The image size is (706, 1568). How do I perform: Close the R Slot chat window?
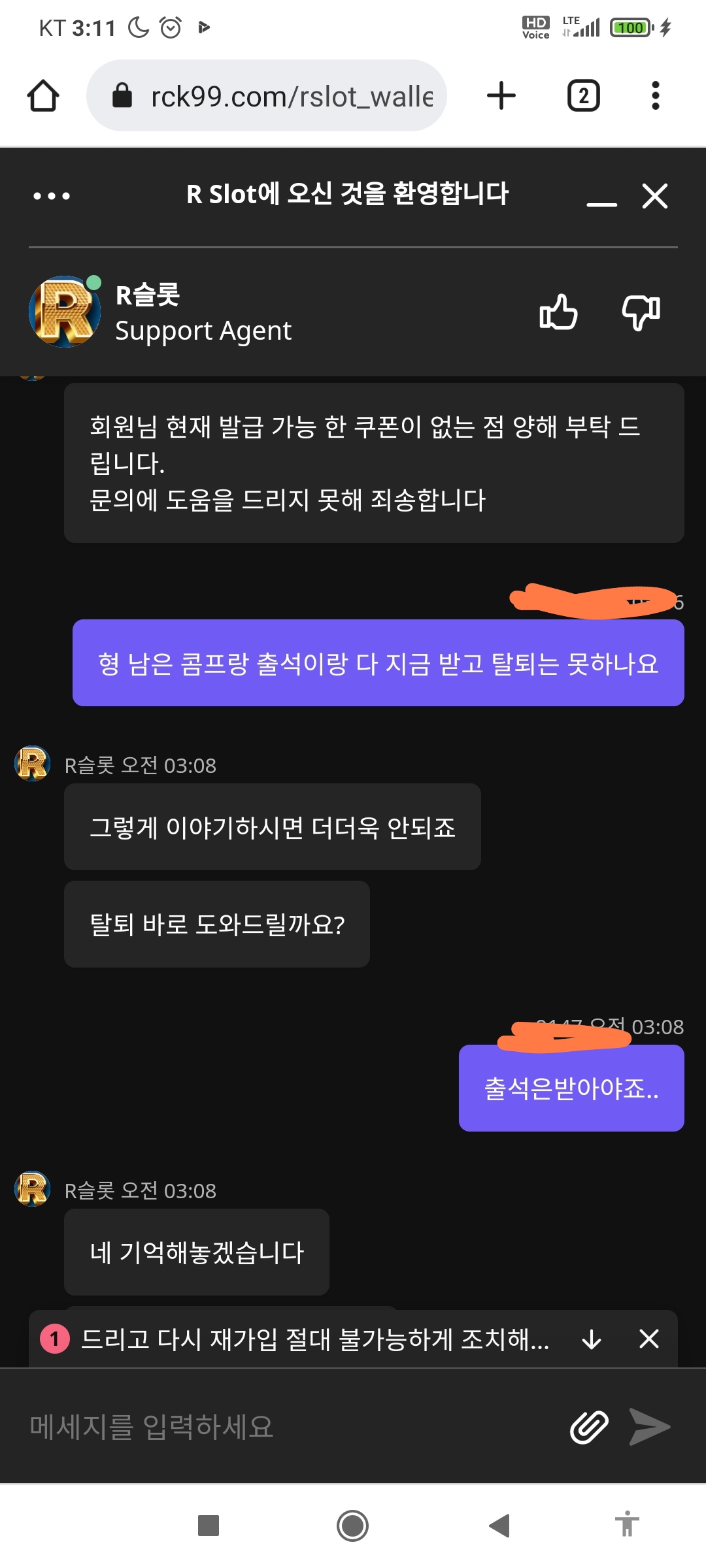[654, 195]
